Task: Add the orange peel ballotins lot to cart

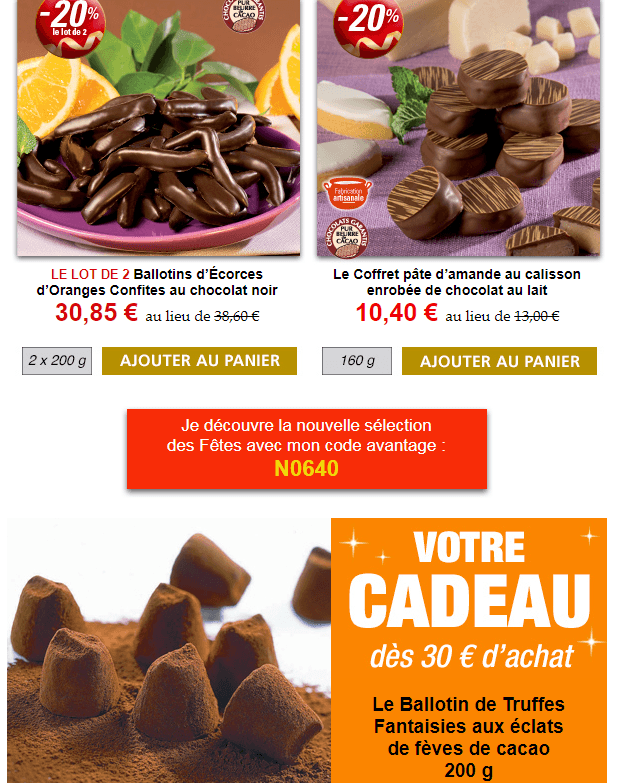Action: pyautogui.click(x=199, y=361)
